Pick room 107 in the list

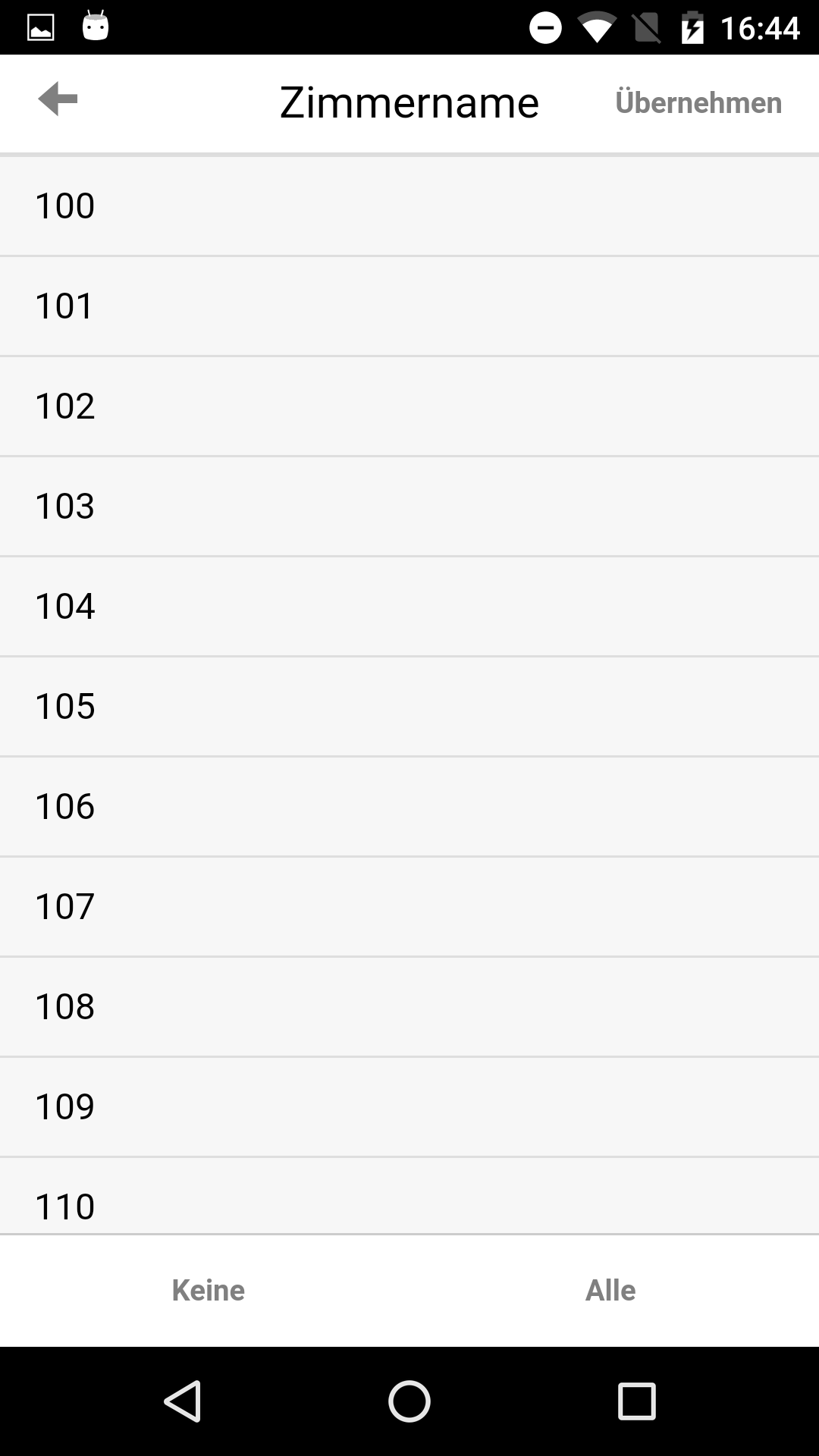409,907
